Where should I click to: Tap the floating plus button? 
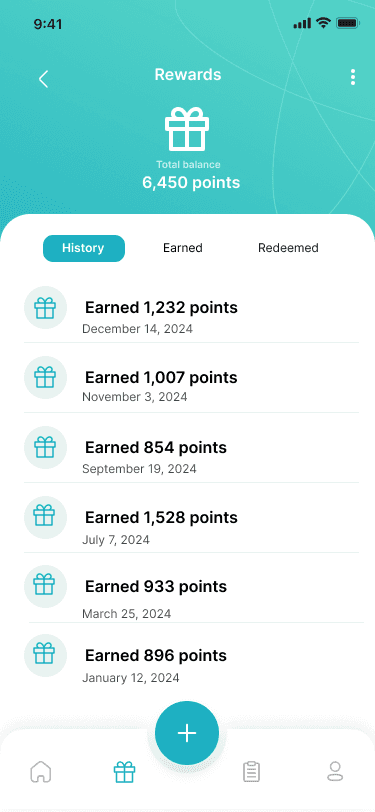187,733
